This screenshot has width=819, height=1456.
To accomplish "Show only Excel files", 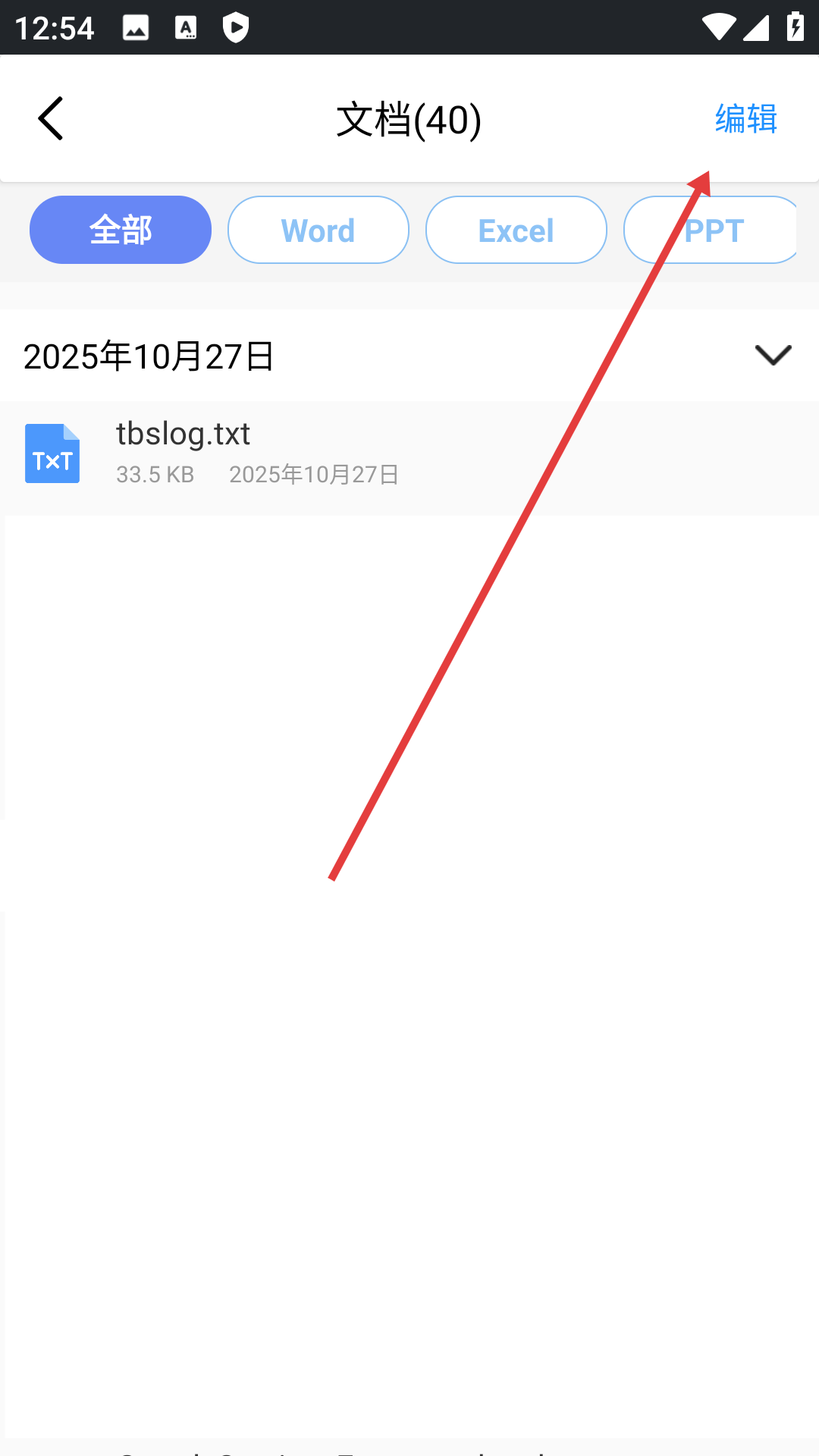I will click(516, 230).
